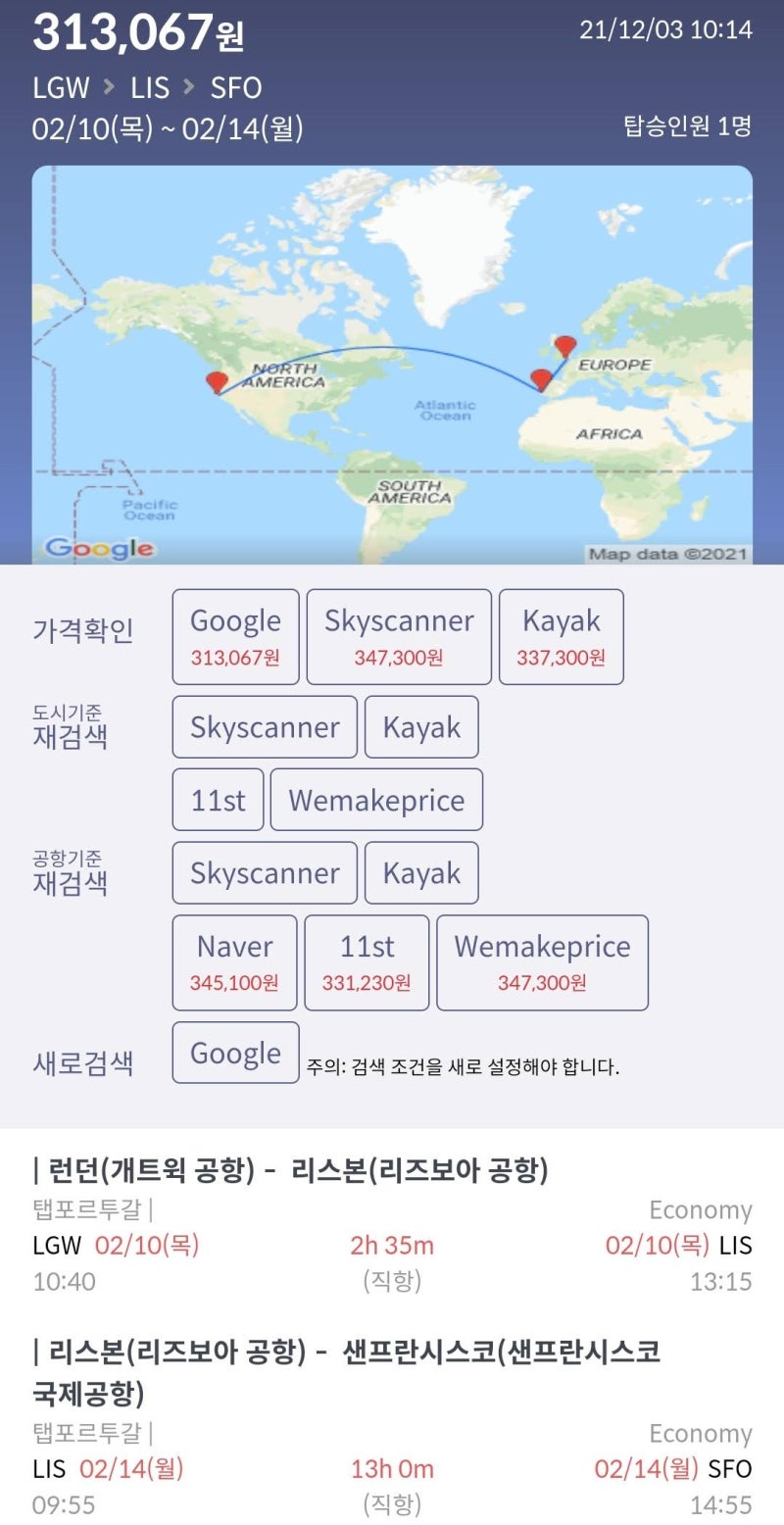Start a new search on Google
Image resolution: width=784 pixels, height=1525 pixels.
(x=235, y=1053)
